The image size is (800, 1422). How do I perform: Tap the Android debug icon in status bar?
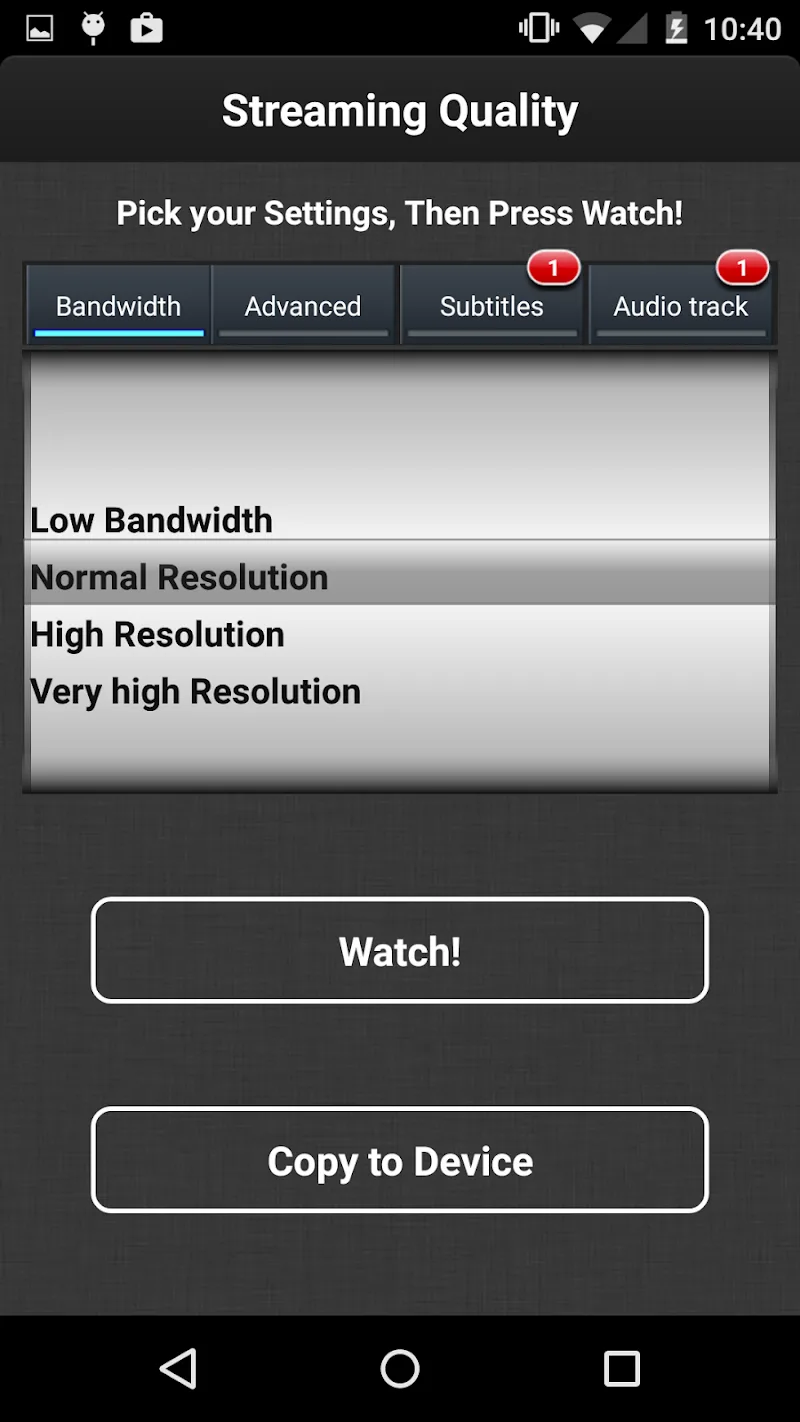92,27
